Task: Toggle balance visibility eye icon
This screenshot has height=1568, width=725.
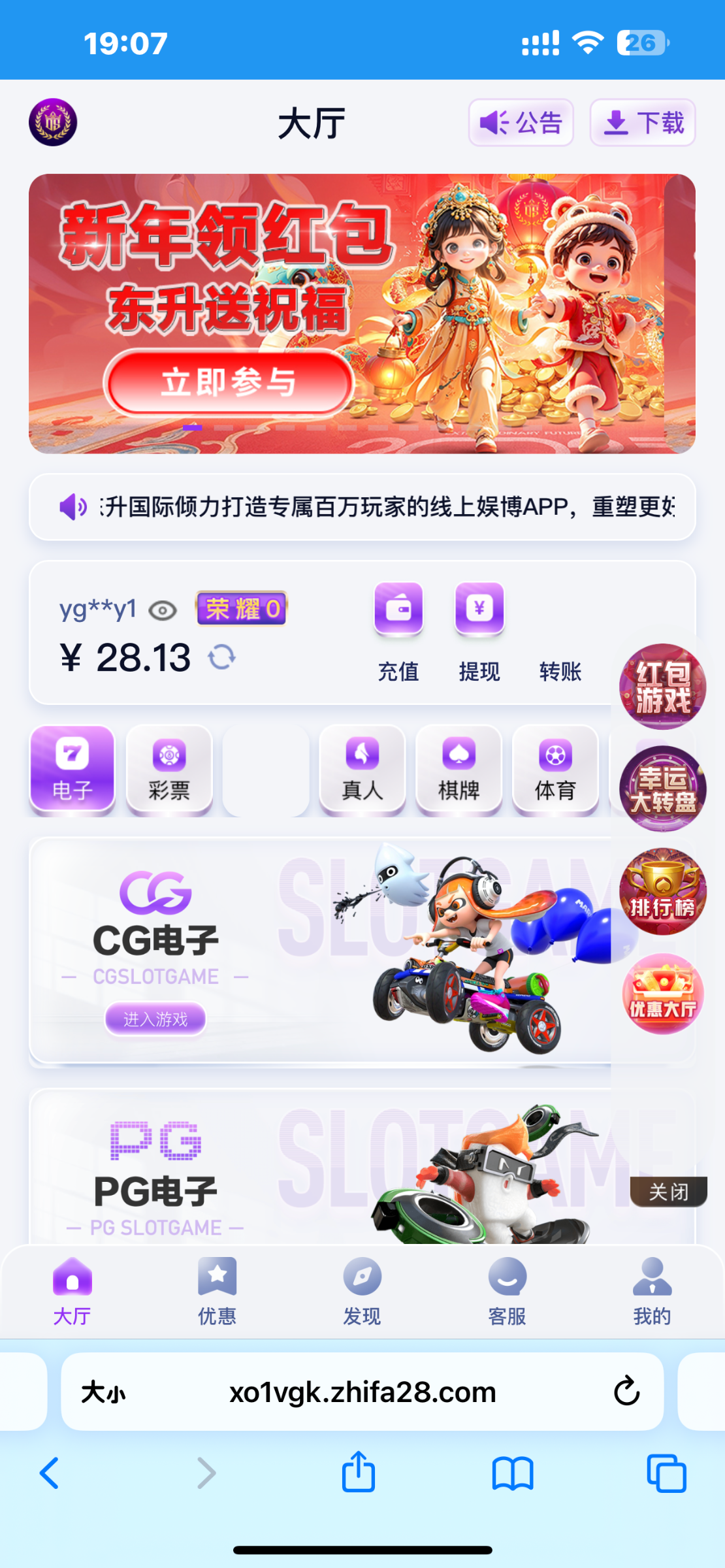Action: (163, 611)
